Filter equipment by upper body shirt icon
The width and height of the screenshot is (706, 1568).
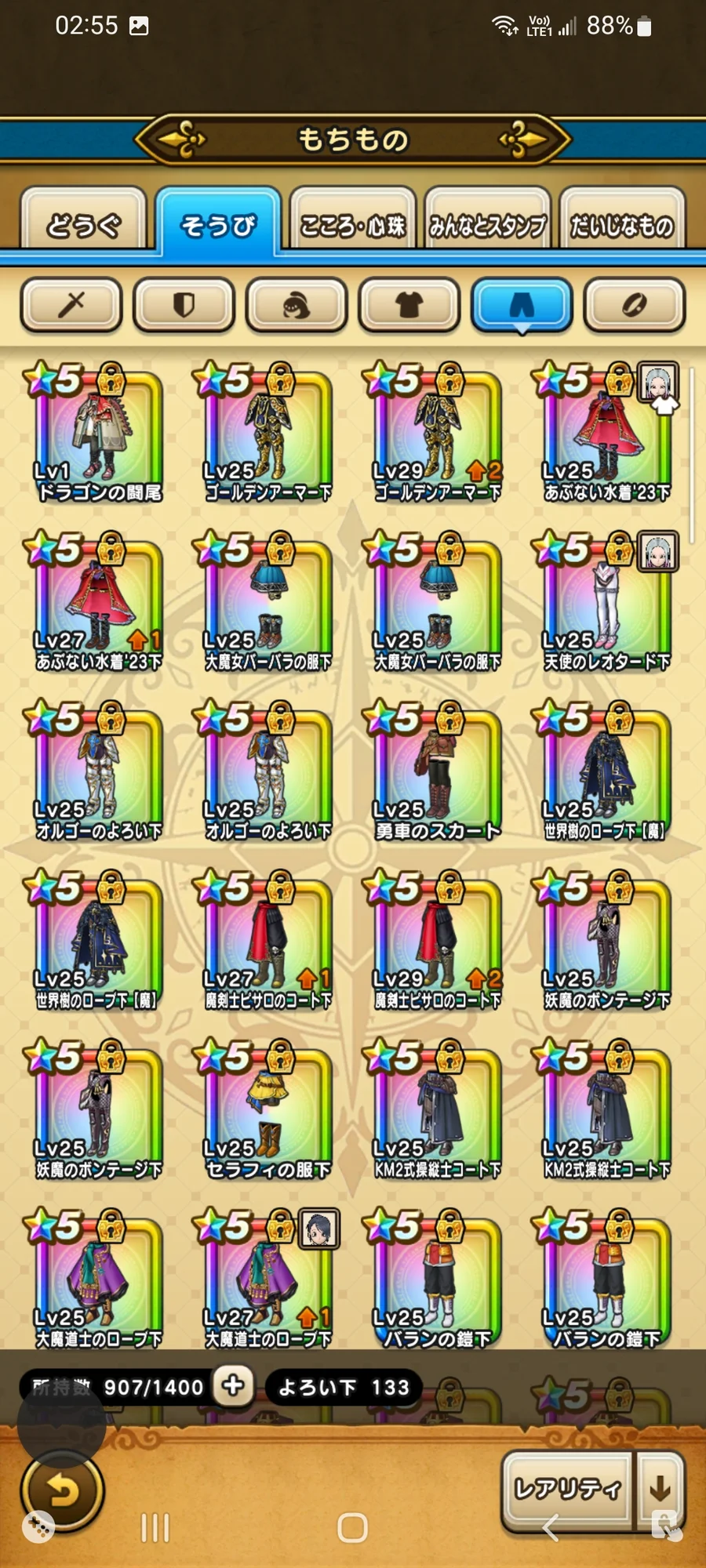pyautogui.click(x=409, y=304)
